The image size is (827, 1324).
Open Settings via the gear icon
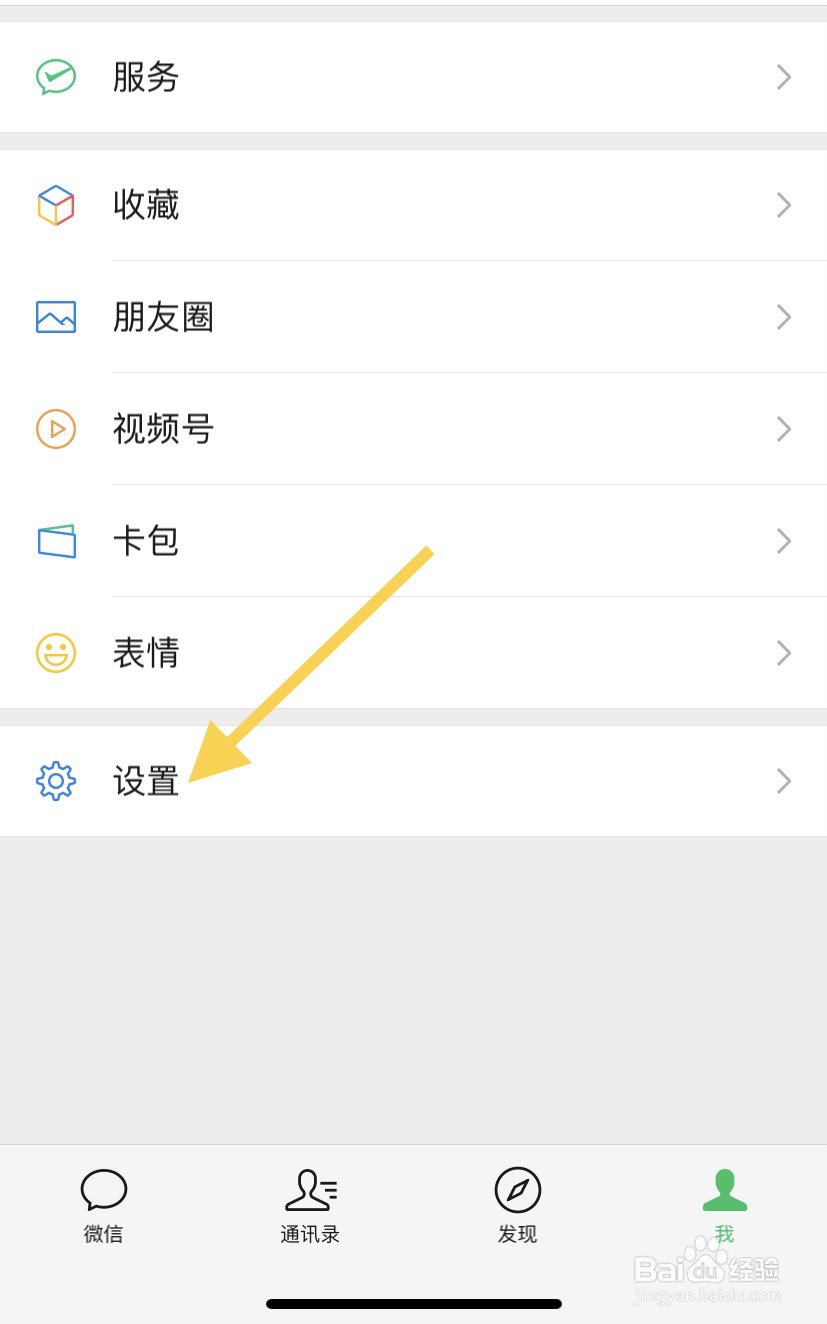(56, 781)
